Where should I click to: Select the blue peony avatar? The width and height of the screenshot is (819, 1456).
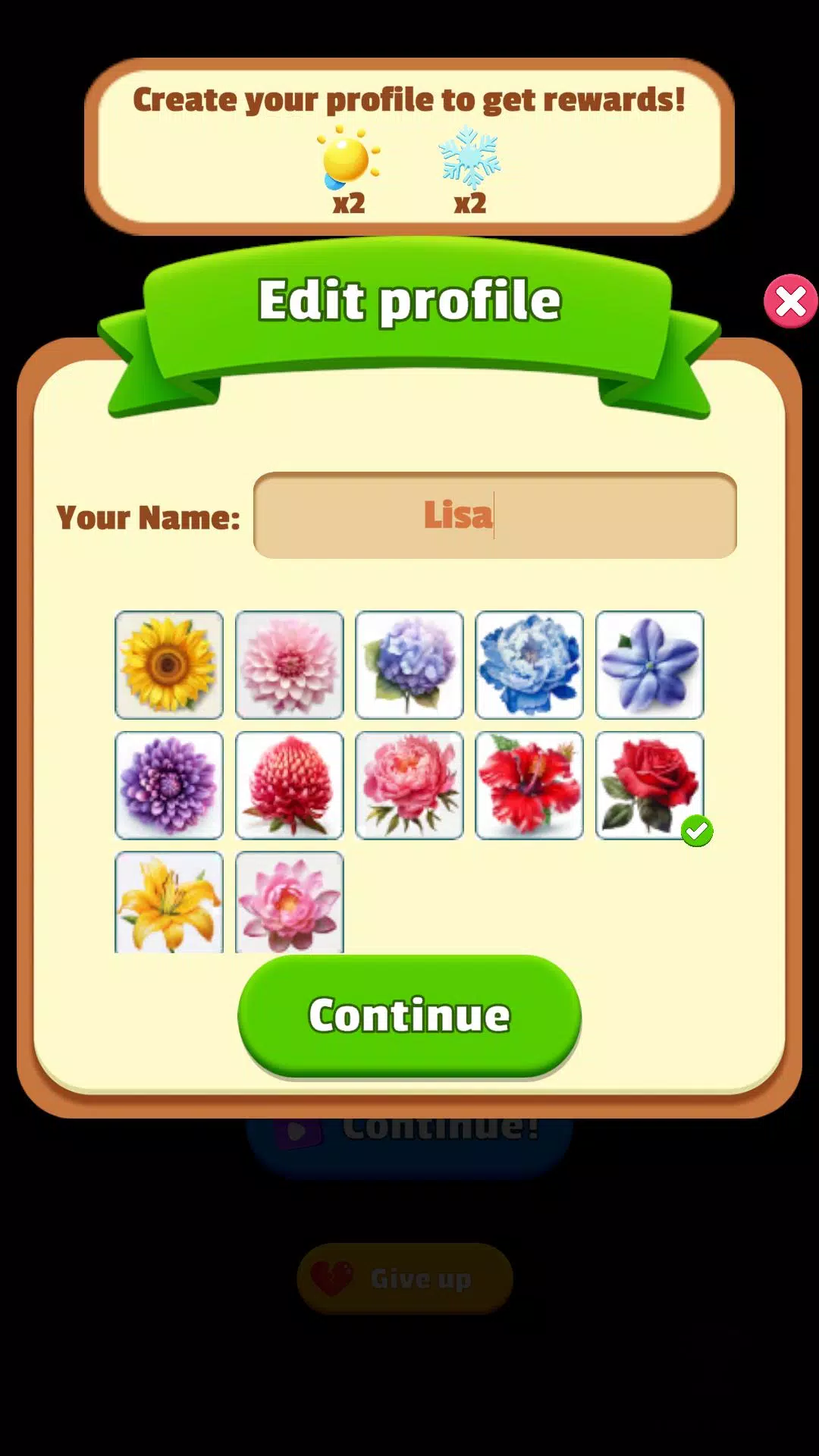529,665
